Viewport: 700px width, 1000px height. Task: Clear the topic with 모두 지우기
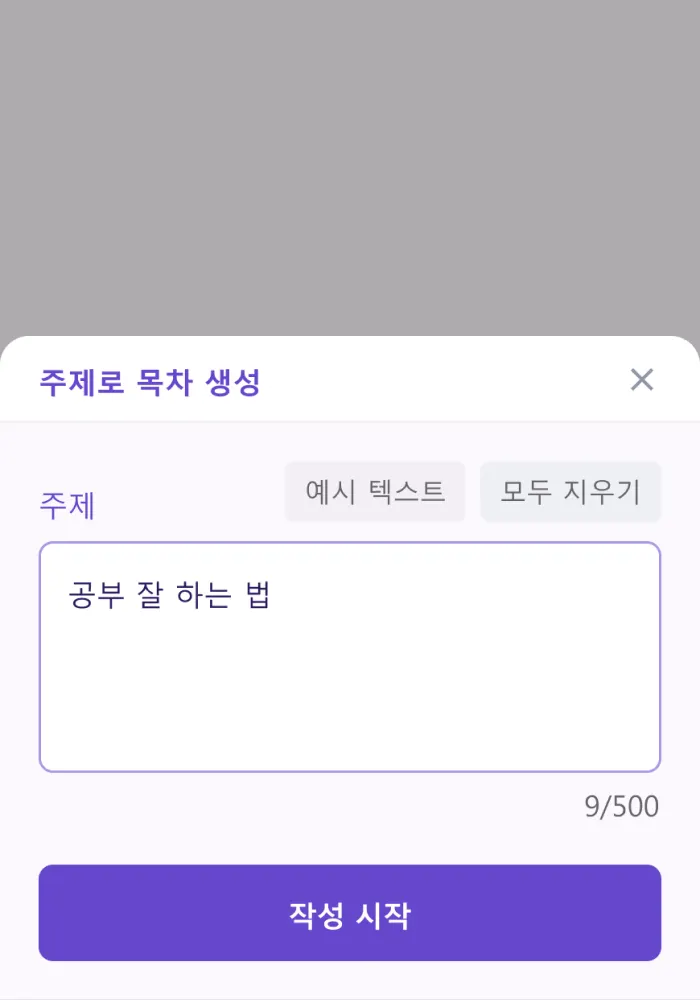point(570,492)
